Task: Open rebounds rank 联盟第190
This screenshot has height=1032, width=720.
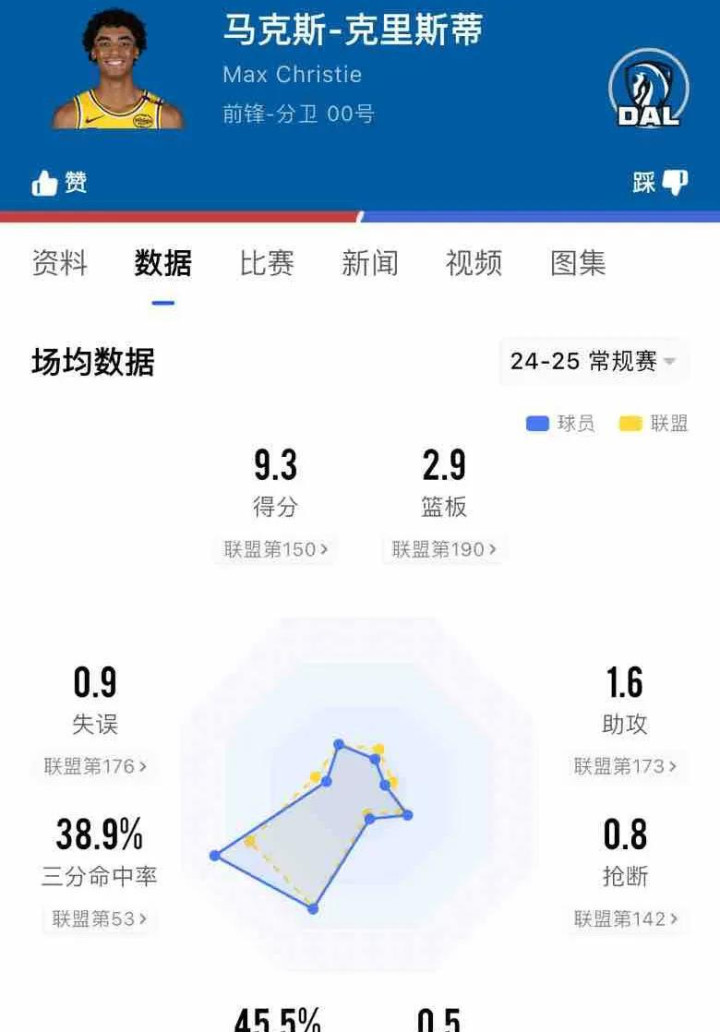Action: [x=444, y=549]
